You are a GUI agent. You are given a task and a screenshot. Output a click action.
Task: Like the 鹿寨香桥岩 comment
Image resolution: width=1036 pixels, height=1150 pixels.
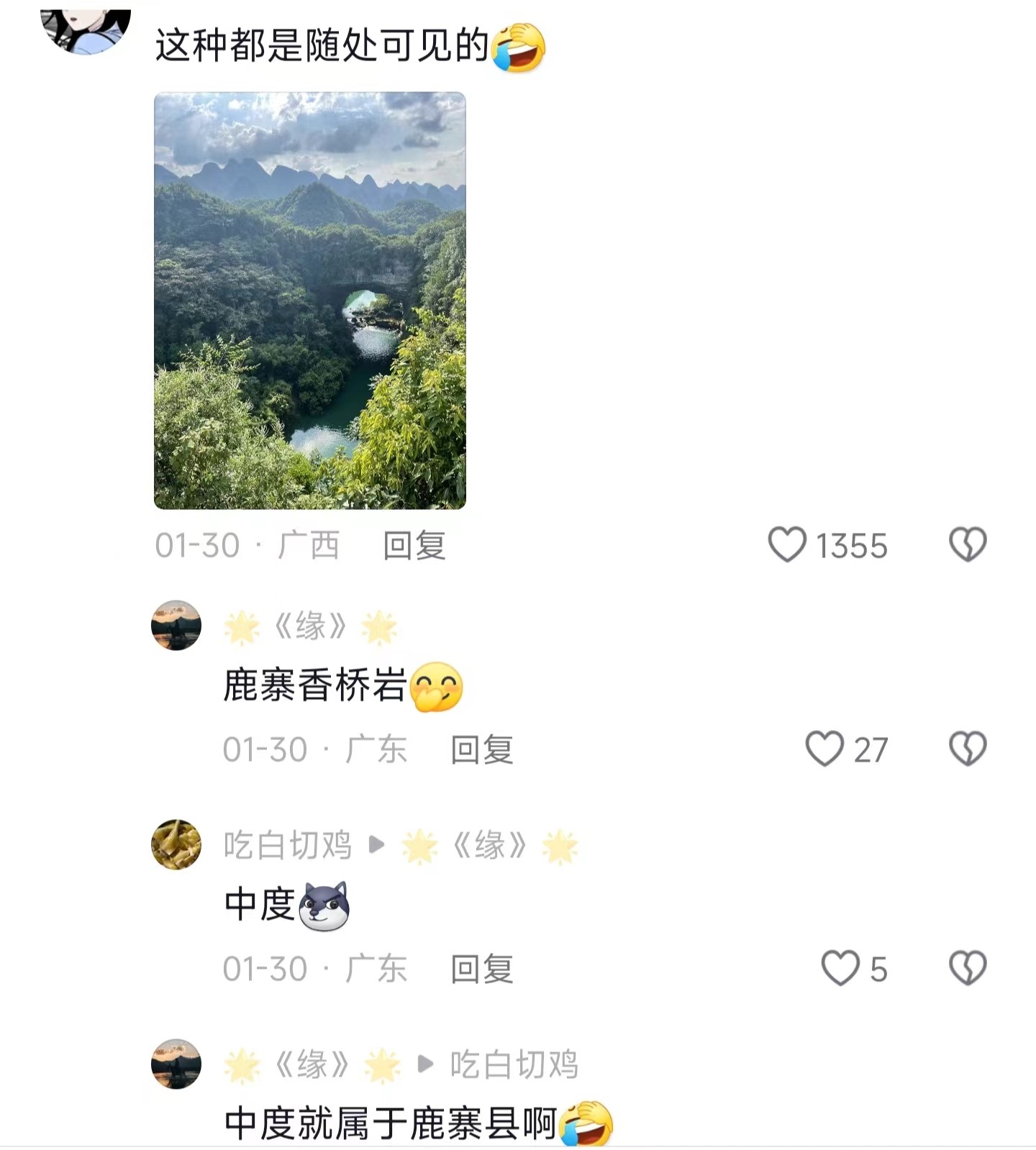(824, 749)
